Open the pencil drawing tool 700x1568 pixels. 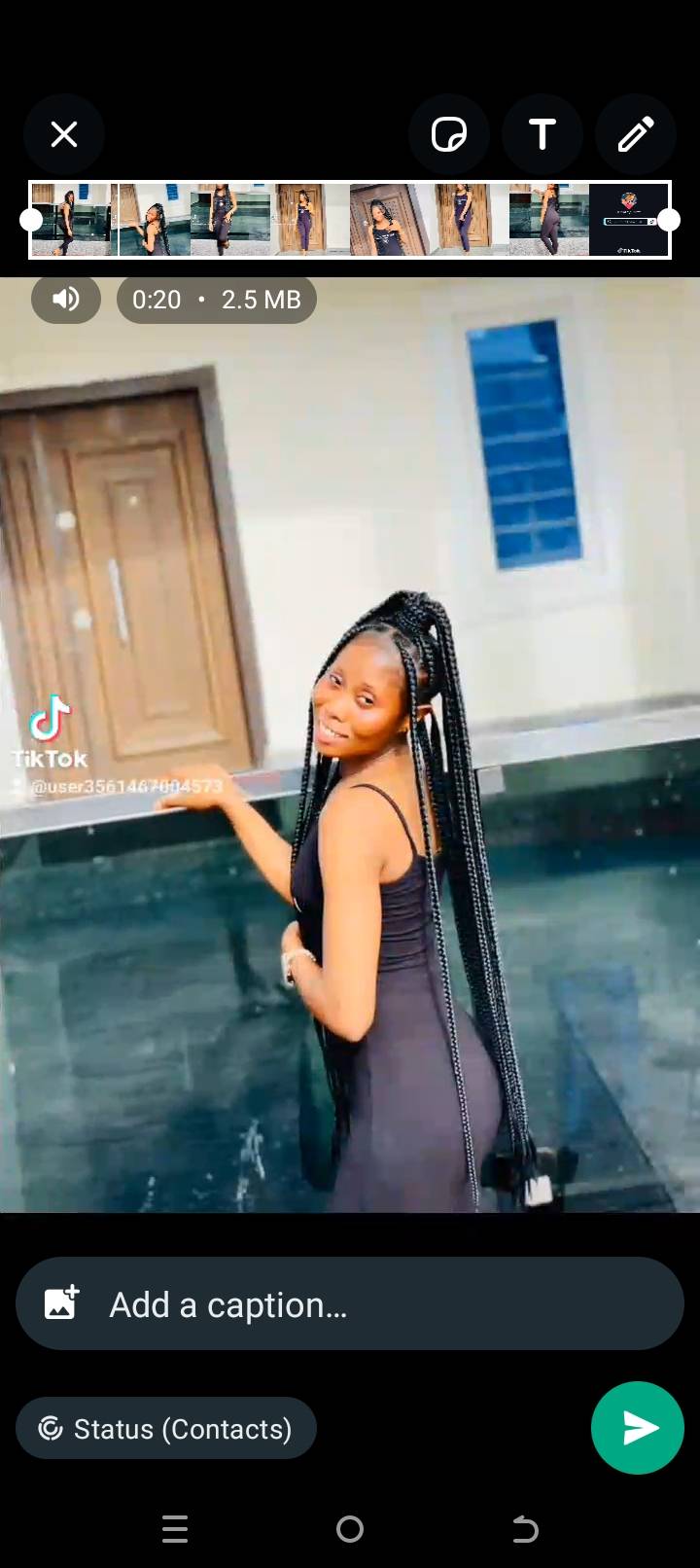635,134
